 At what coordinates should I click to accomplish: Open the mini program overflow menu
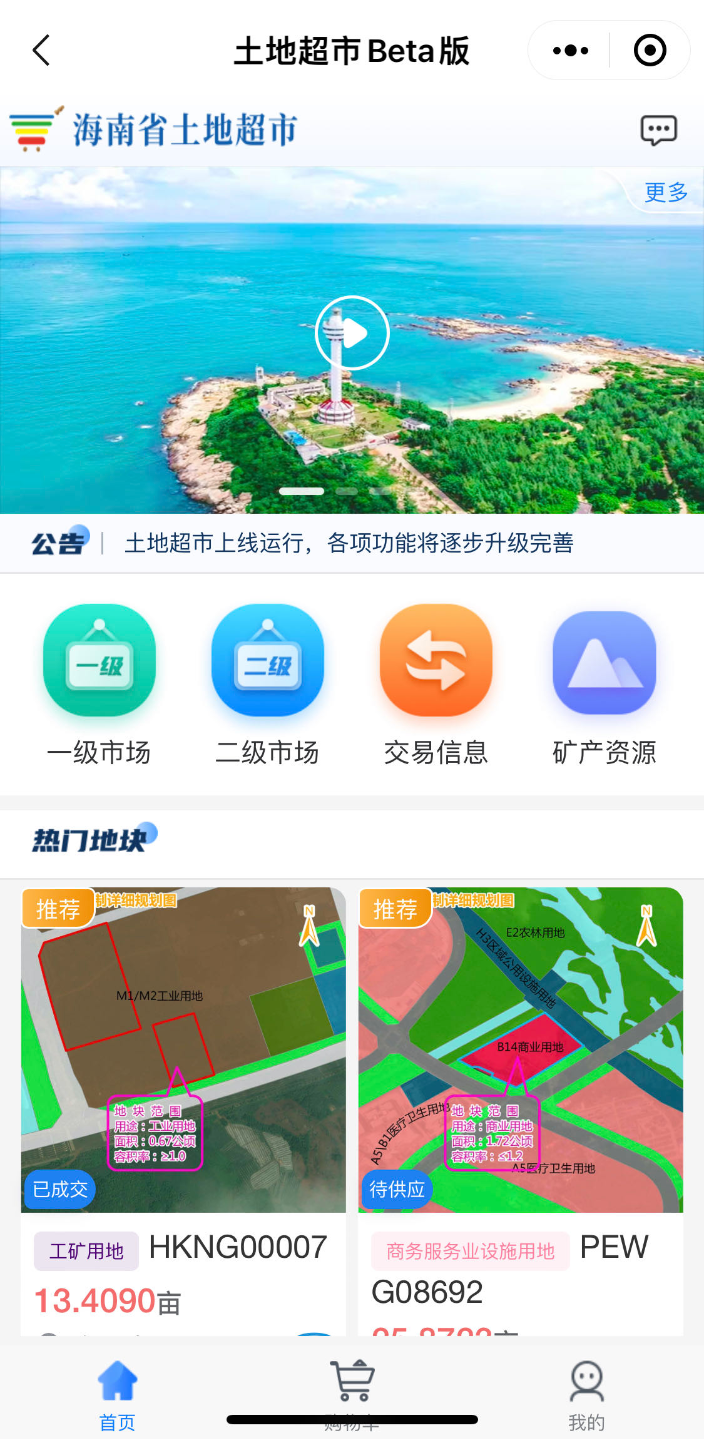coord(570,50)
